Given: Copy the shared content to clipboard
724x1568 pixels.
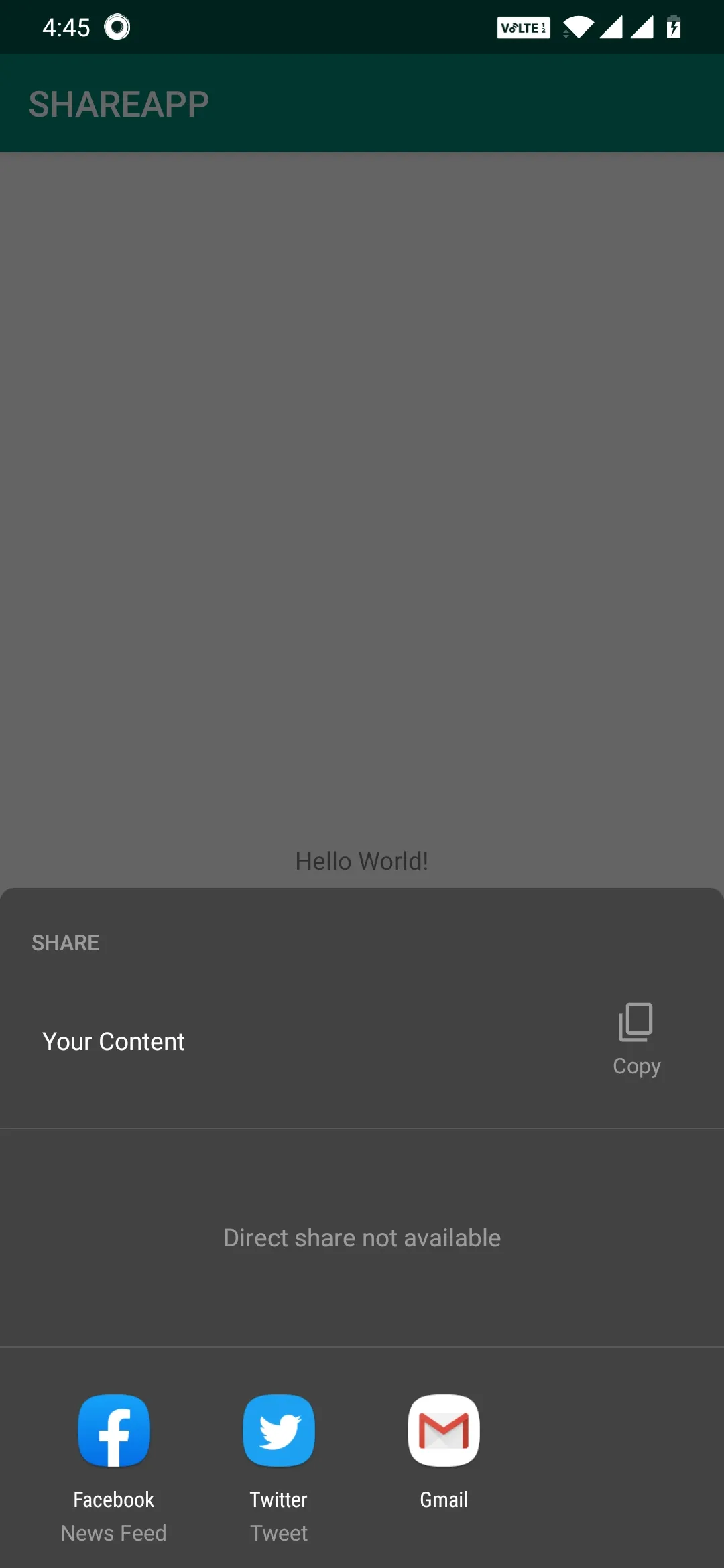Looking at the screenshot, I should coord(636,1038).
